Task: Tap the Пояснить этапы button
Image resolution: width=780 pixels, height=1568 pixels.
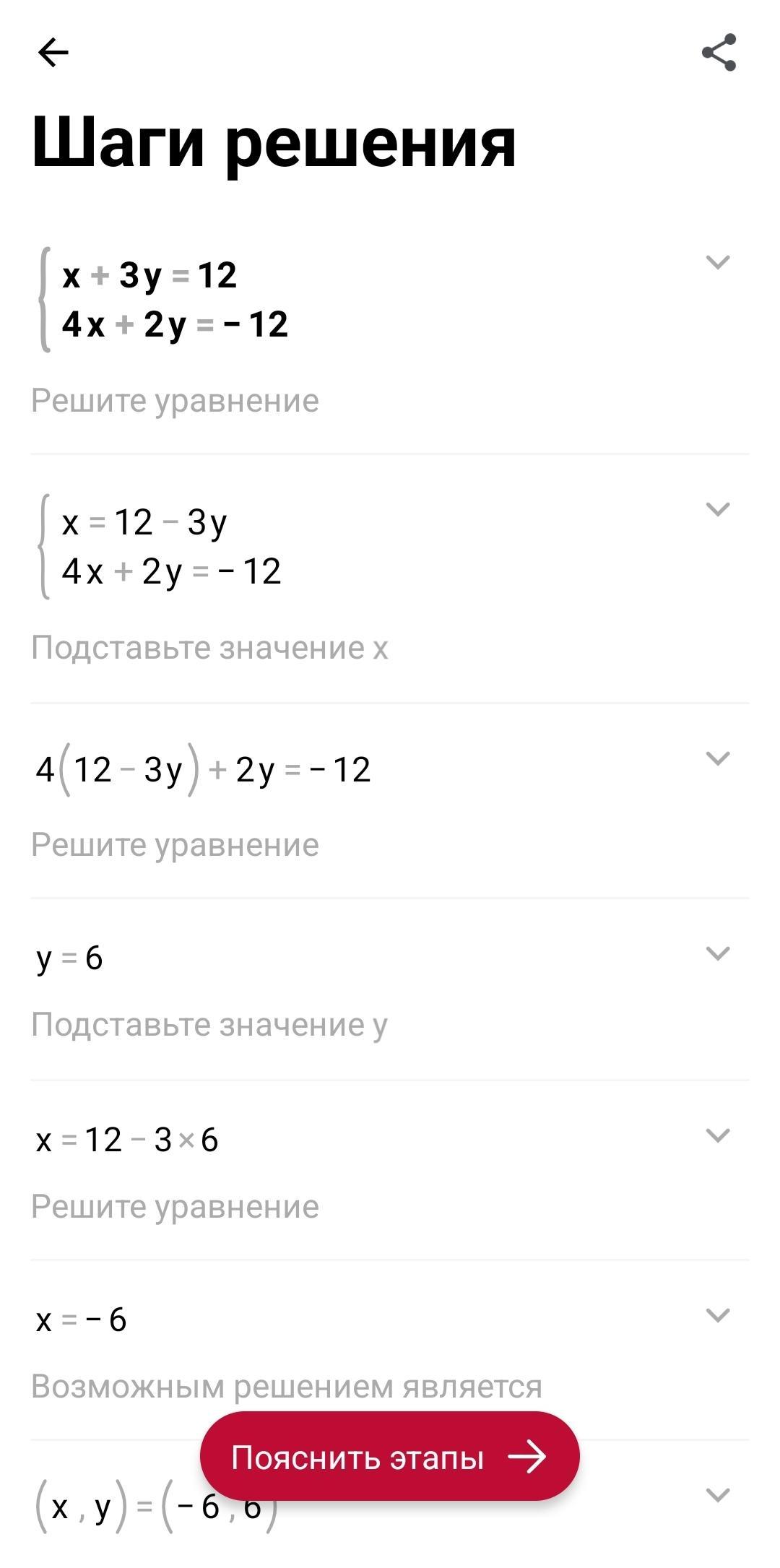Action: pyautogui.click(x=389, y=1457)
